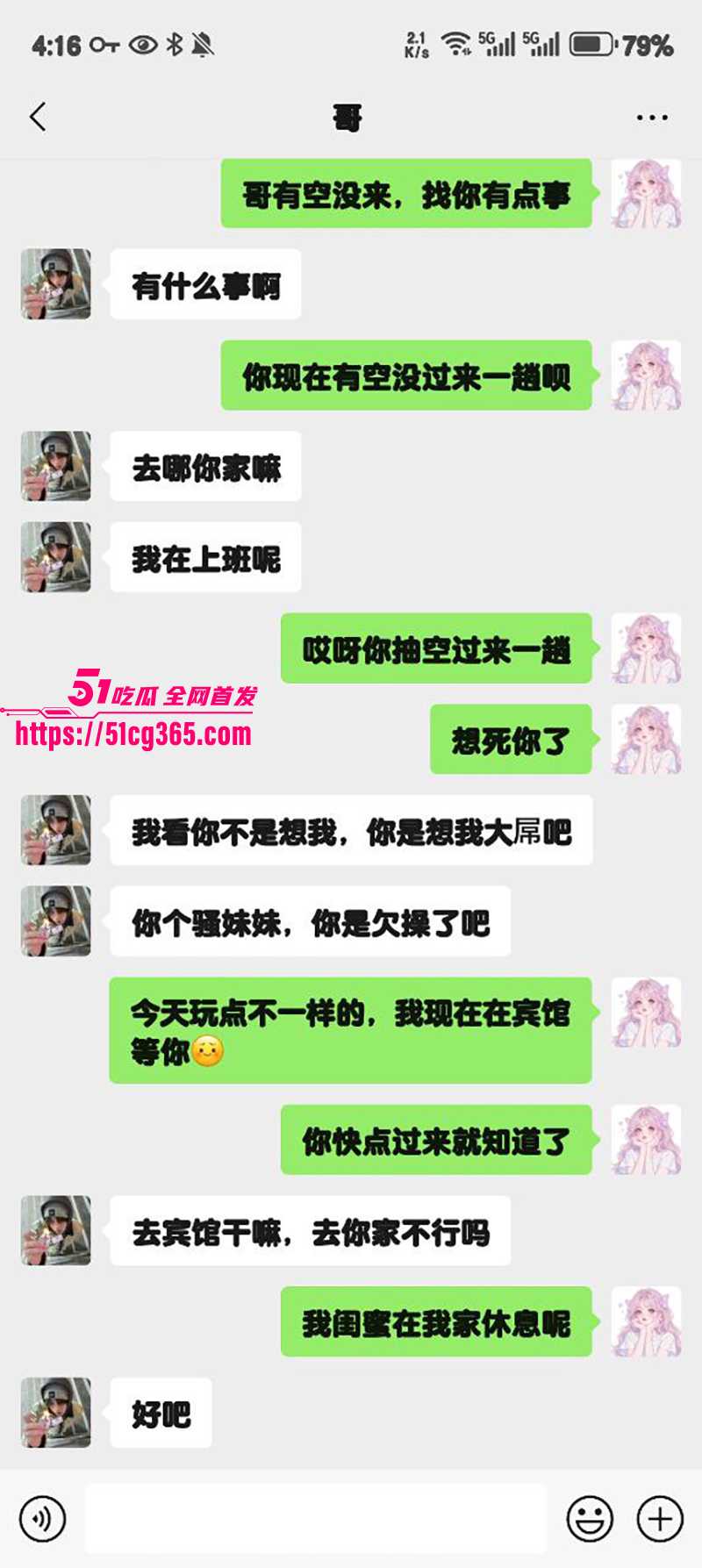Image resolution: width=702 pixels, height=1568 pixels.
Task: Open the emoji sticker panel
Action: point(590,1518)
